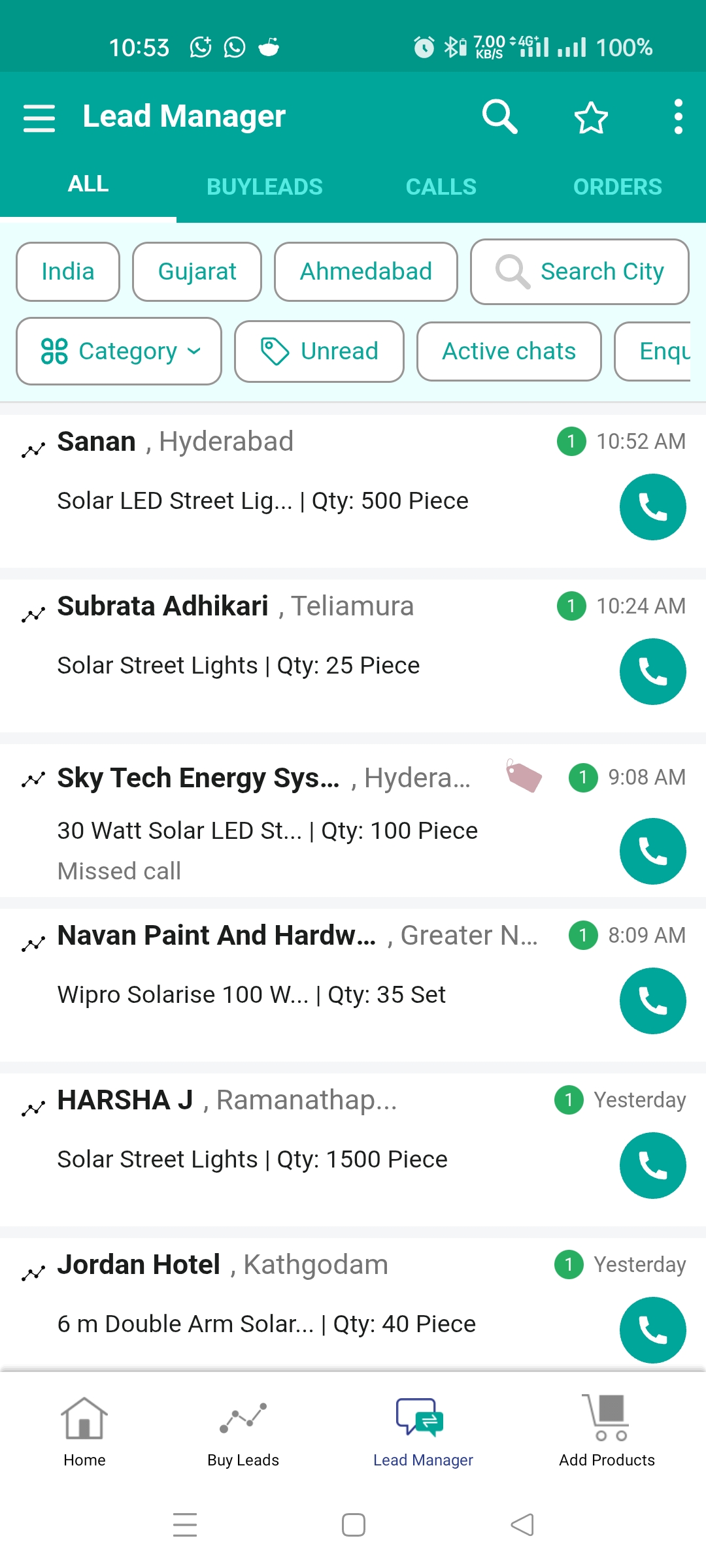Show Active chats only

click(509, 351)
